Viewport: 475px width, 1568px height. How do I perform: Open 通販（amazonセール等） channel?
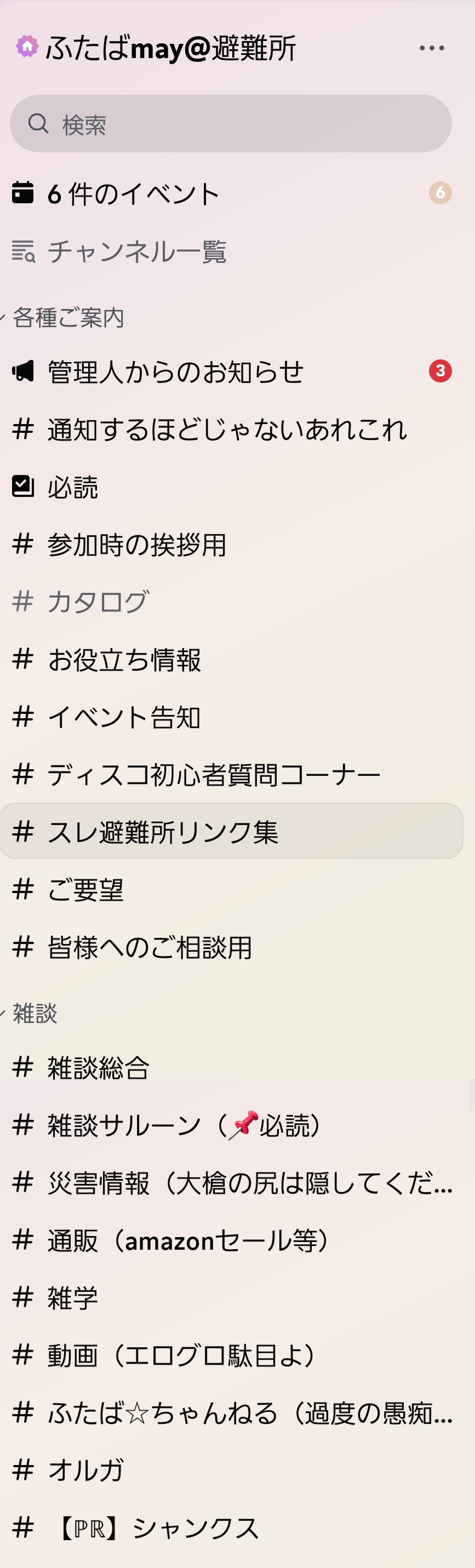pos(189,1240)
